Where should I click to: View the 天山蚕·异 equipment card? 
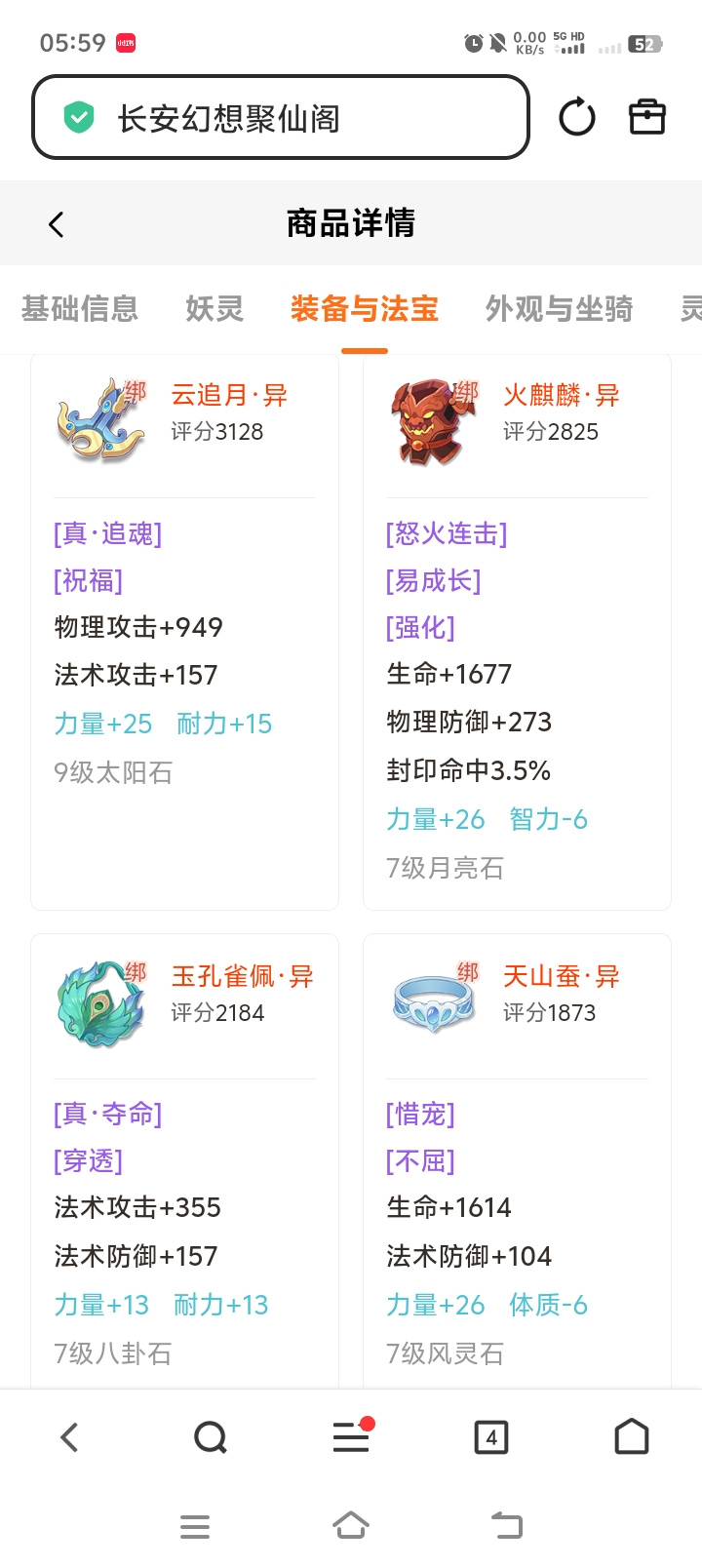517,1162
